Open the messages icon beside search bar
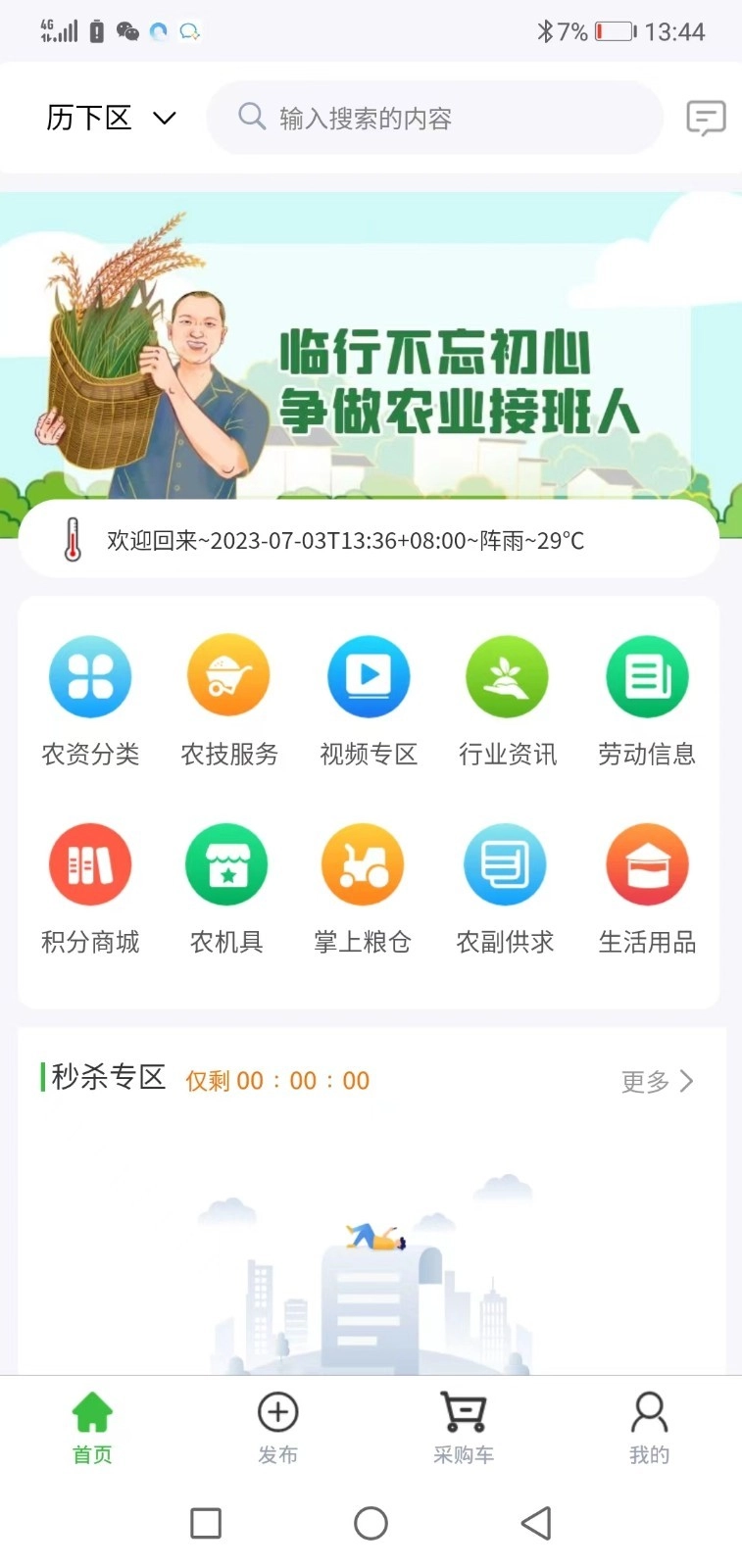 pyautogui.click(x=705, y=118)
